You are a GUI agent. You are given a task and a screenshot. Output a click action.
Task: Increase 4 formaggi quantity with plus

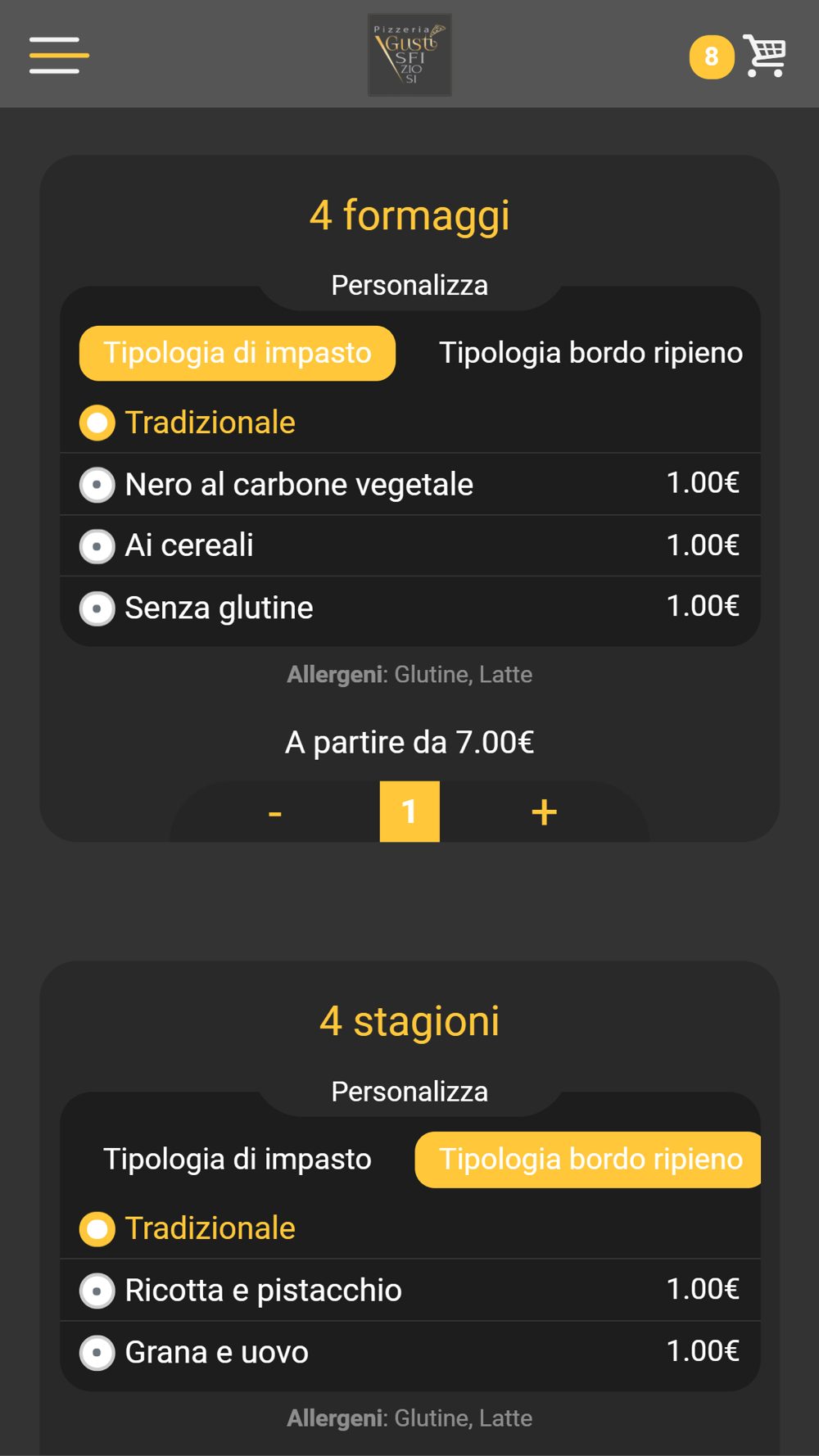pos(544,812)
